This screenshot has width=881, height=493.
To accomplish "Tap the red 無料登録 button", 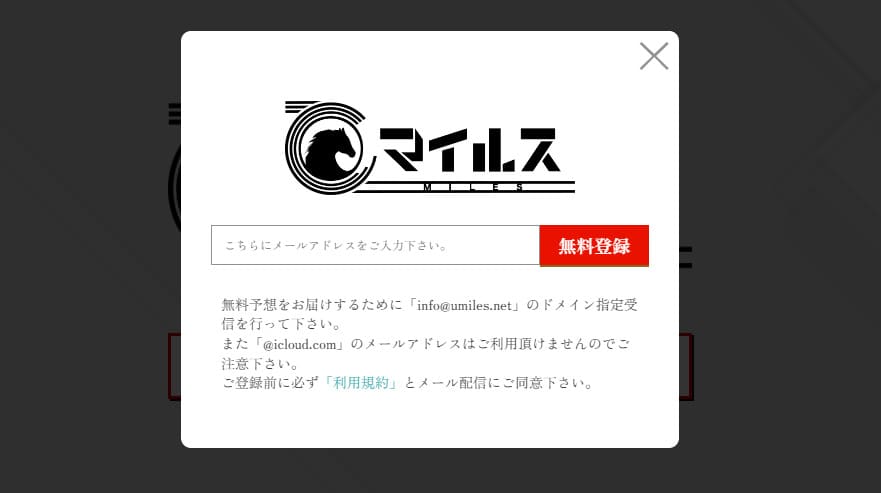I will [x=594, y=246].
